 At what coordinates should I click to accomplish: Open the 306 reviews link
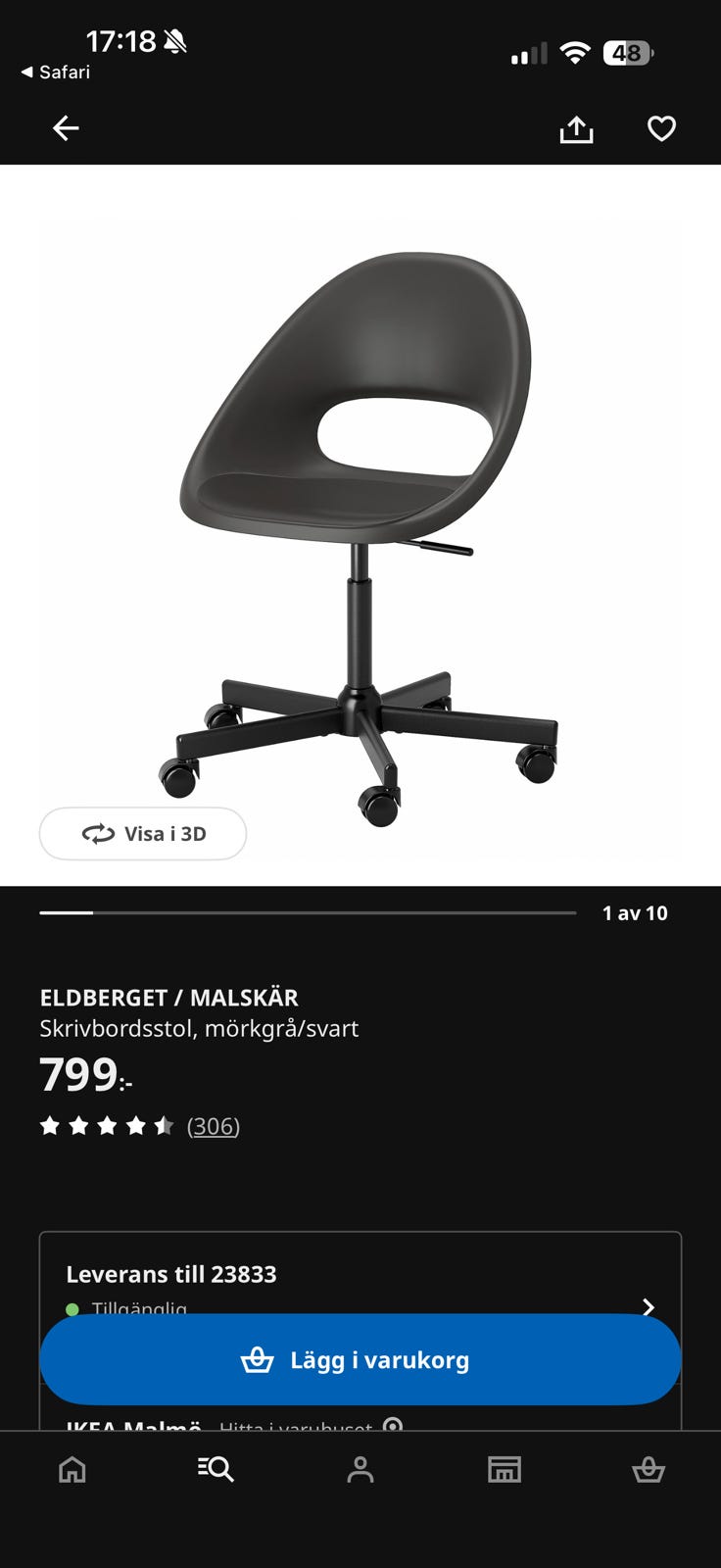click(x=212, y=1126)
